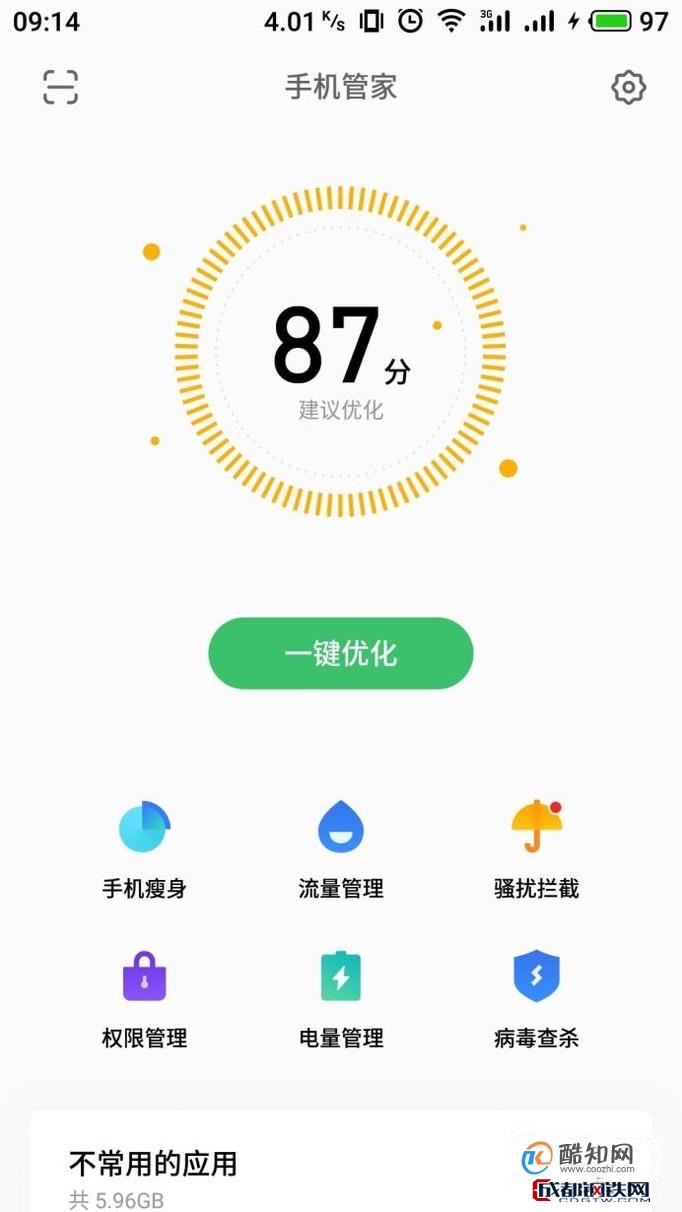Image resolution: width=682 pixels, height=1212 pixels.
Task: Open 权限管理 permission manager
Action: tap(144, 998)
